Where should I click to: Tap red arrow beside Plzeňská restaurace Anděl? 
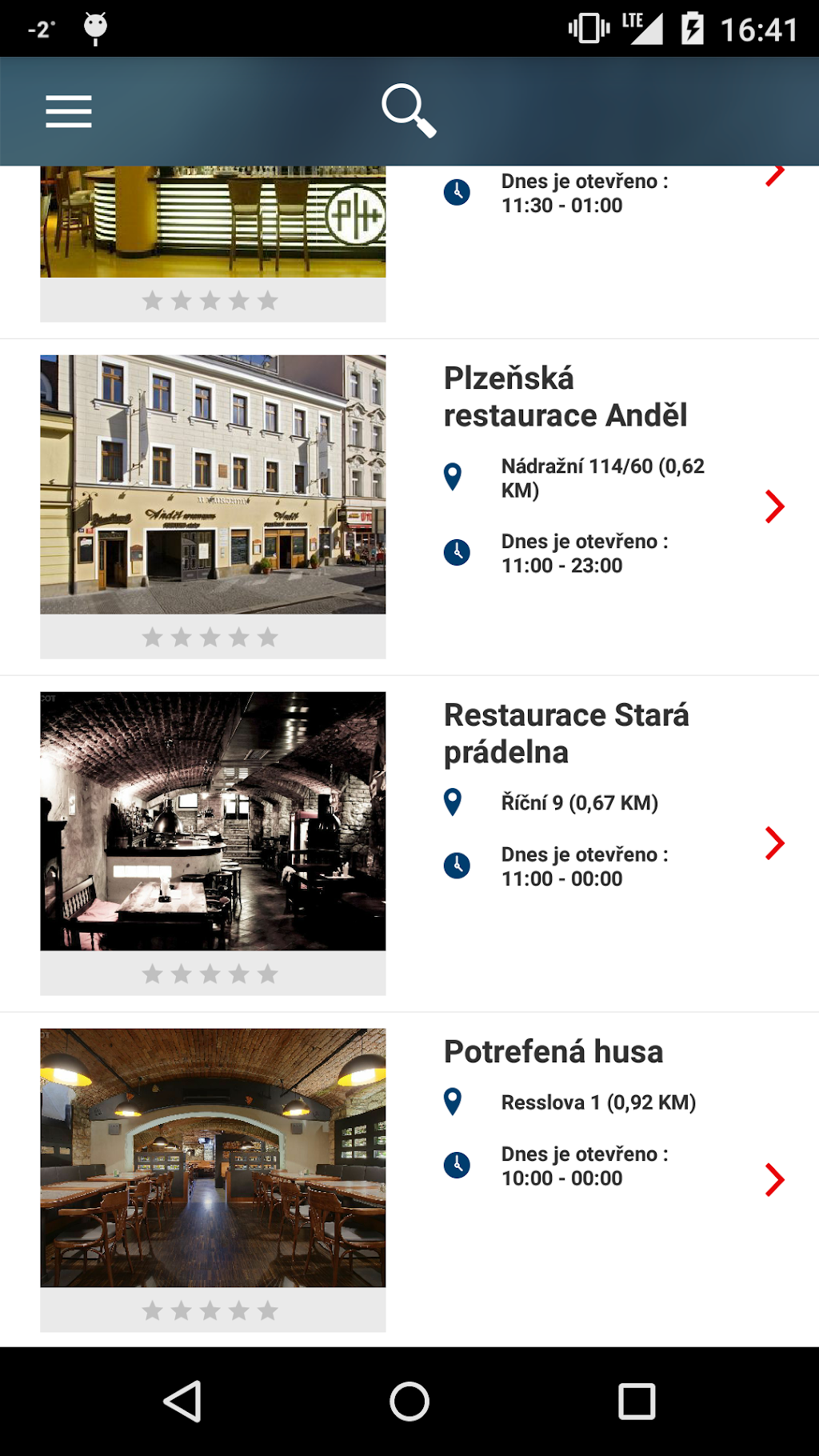[774, 506]
